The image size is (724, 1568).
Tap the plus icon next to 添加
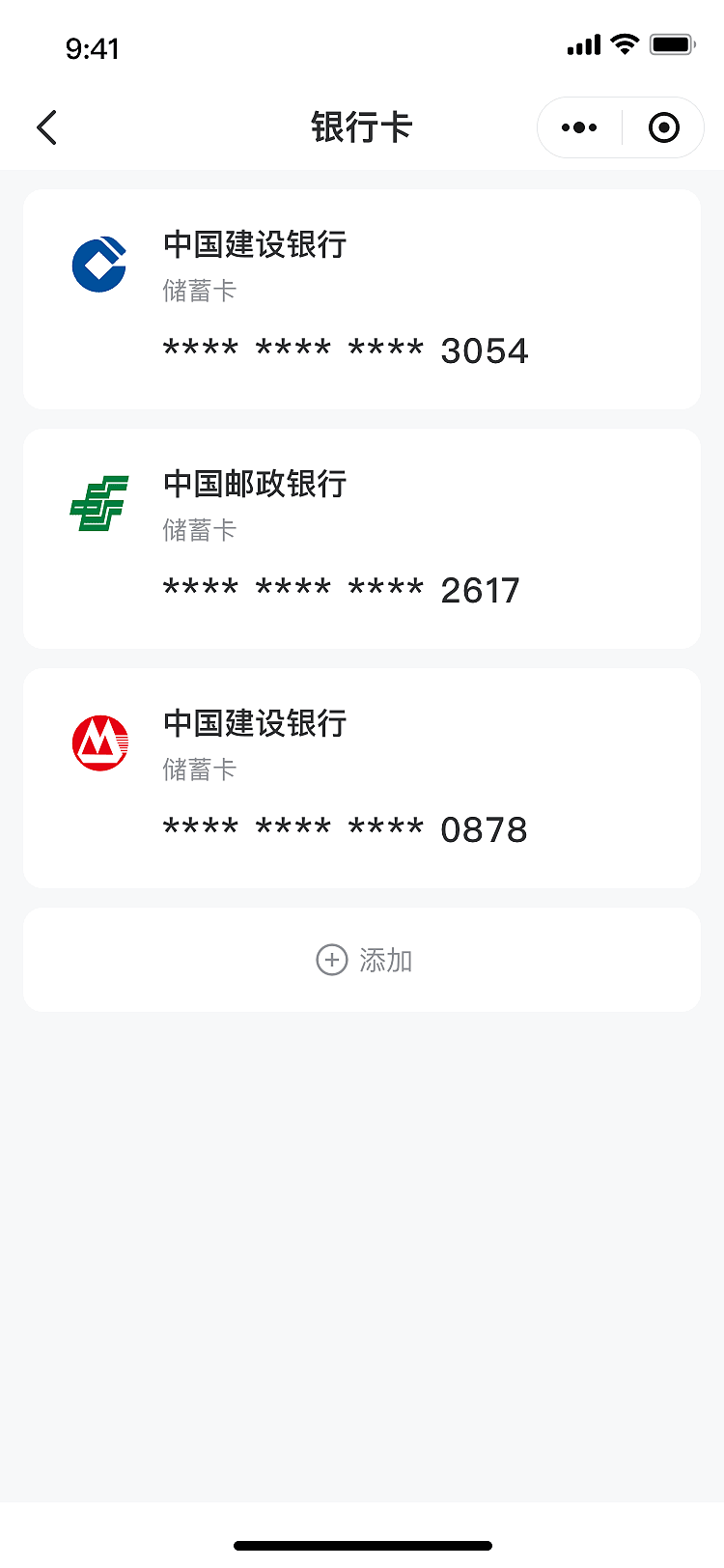pyautogui.click(x=332, y=960)
